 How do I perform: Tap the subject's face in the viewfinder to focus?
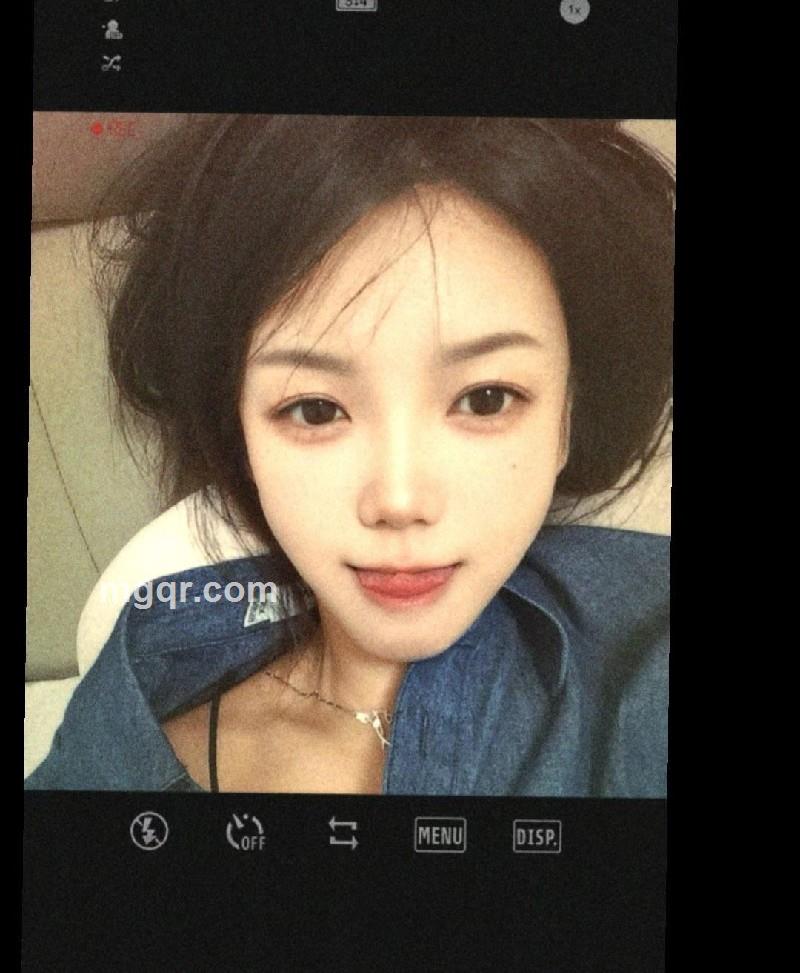pyautogui.click(x=390, y=450)
